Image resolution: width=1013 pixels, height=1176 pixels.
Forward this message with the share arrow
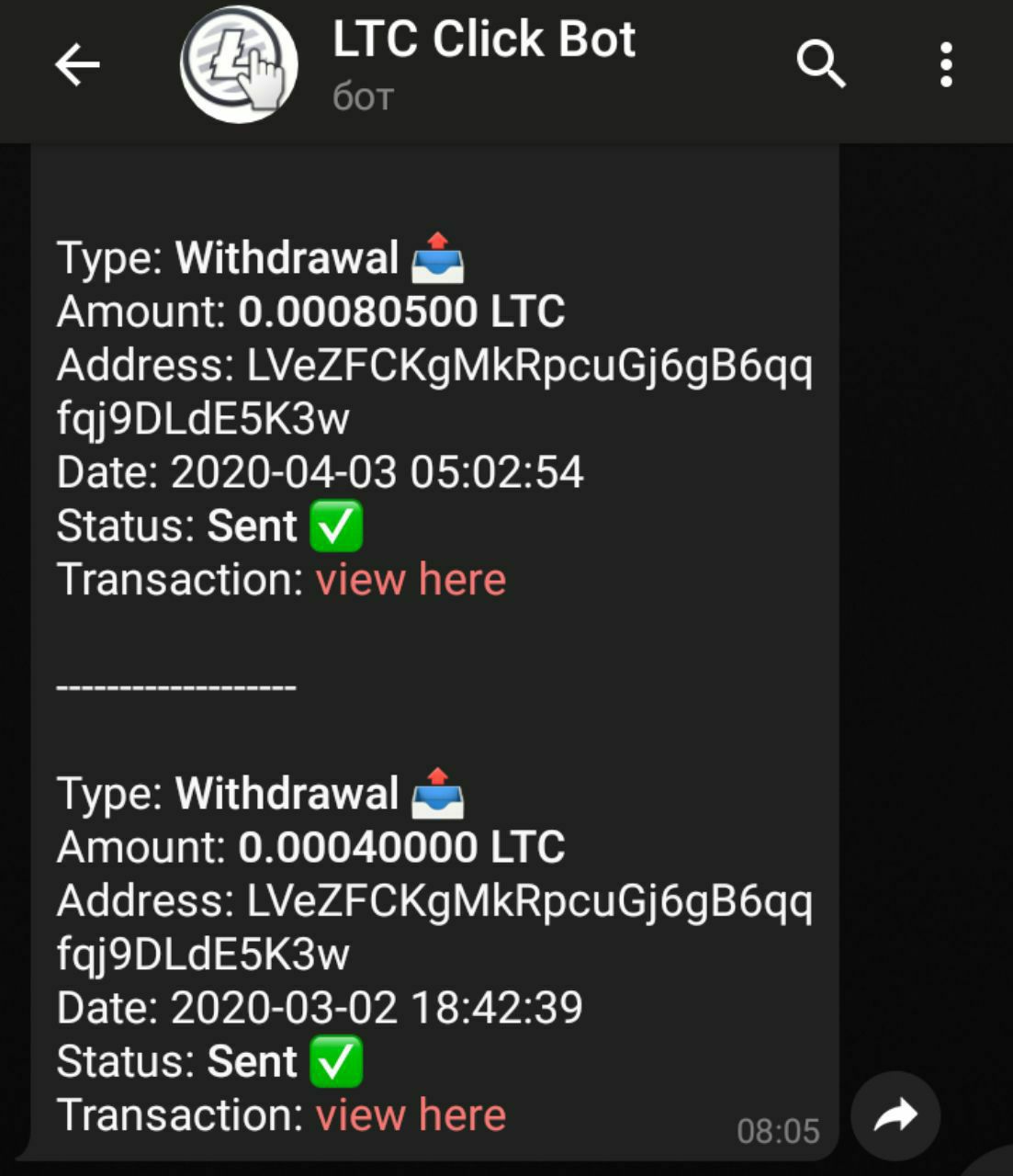(895, 1116)
